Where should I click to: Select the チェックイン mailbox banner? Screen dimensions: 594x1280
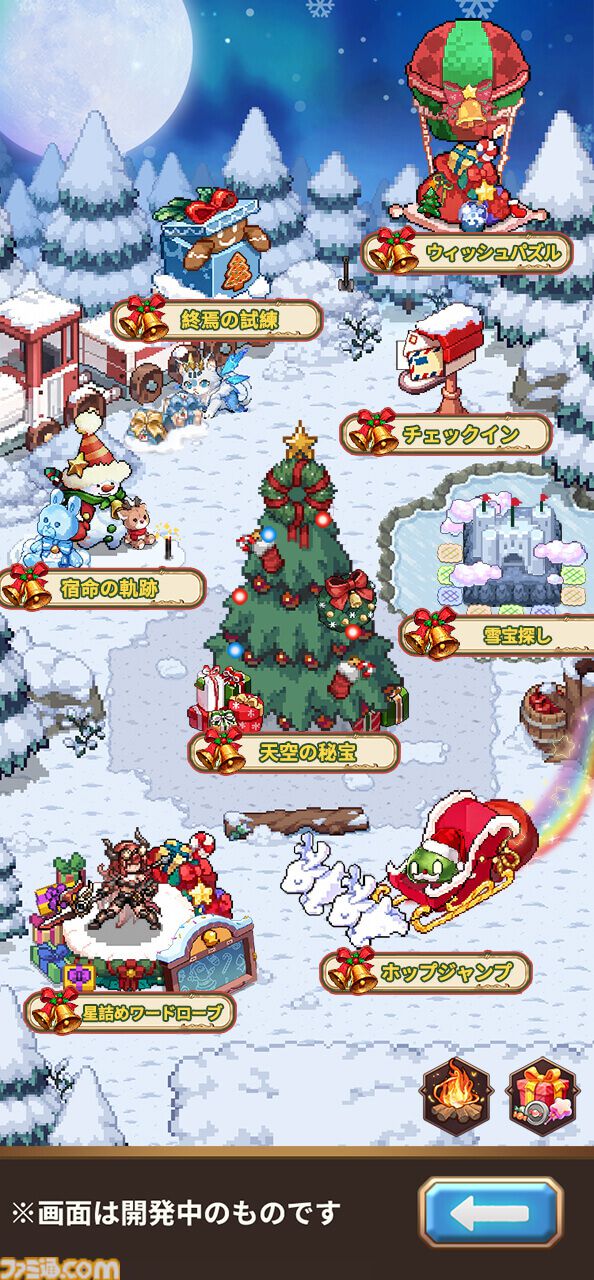coord(447,434)
